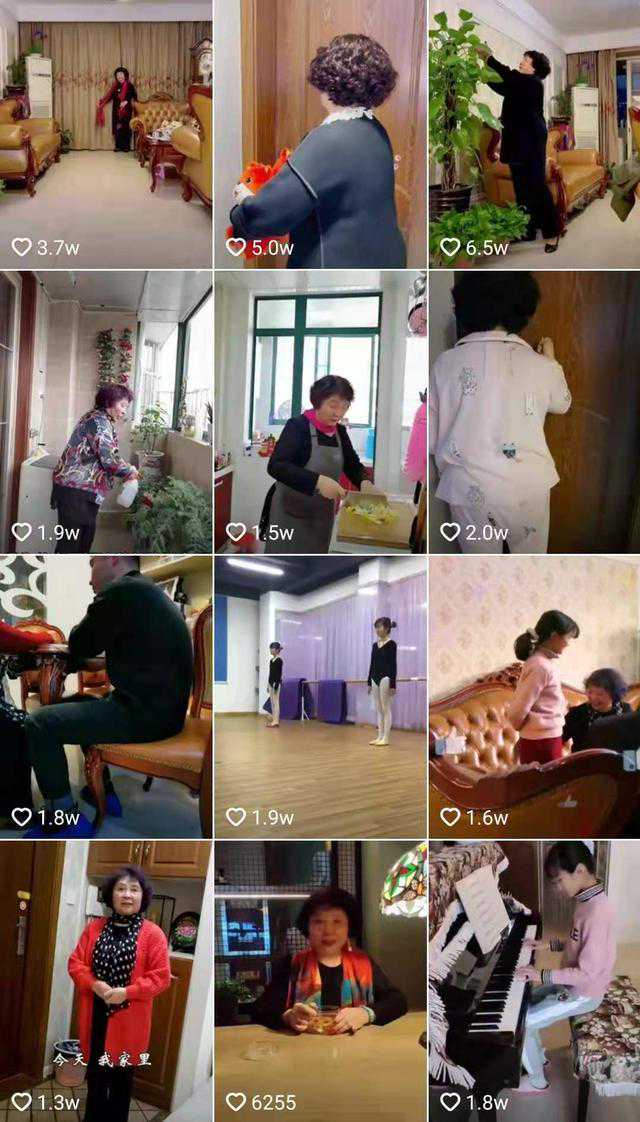Image resolution: width=640 pixels, height=1122 pixels.
Task: Play the video showing 5.0w likes
Action: coord(320,134)
